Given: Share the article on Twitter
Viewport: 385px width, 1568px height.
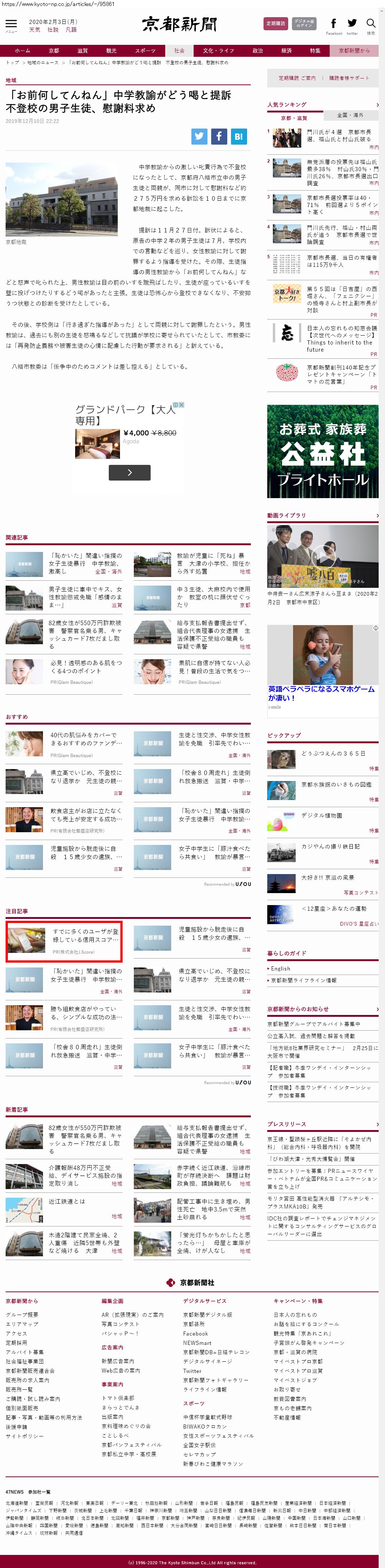Looking at the screenshot, I should [x=199, y=136].
